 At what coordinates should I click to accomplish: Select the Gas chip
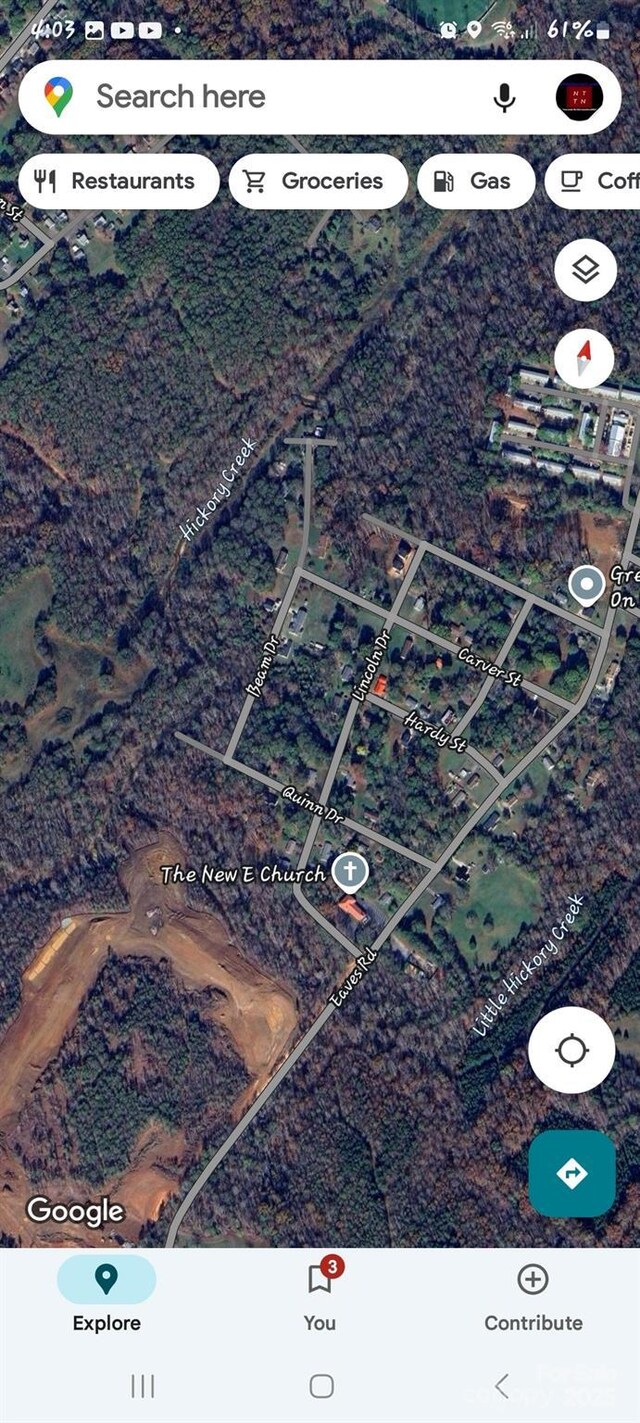(475, 181)
